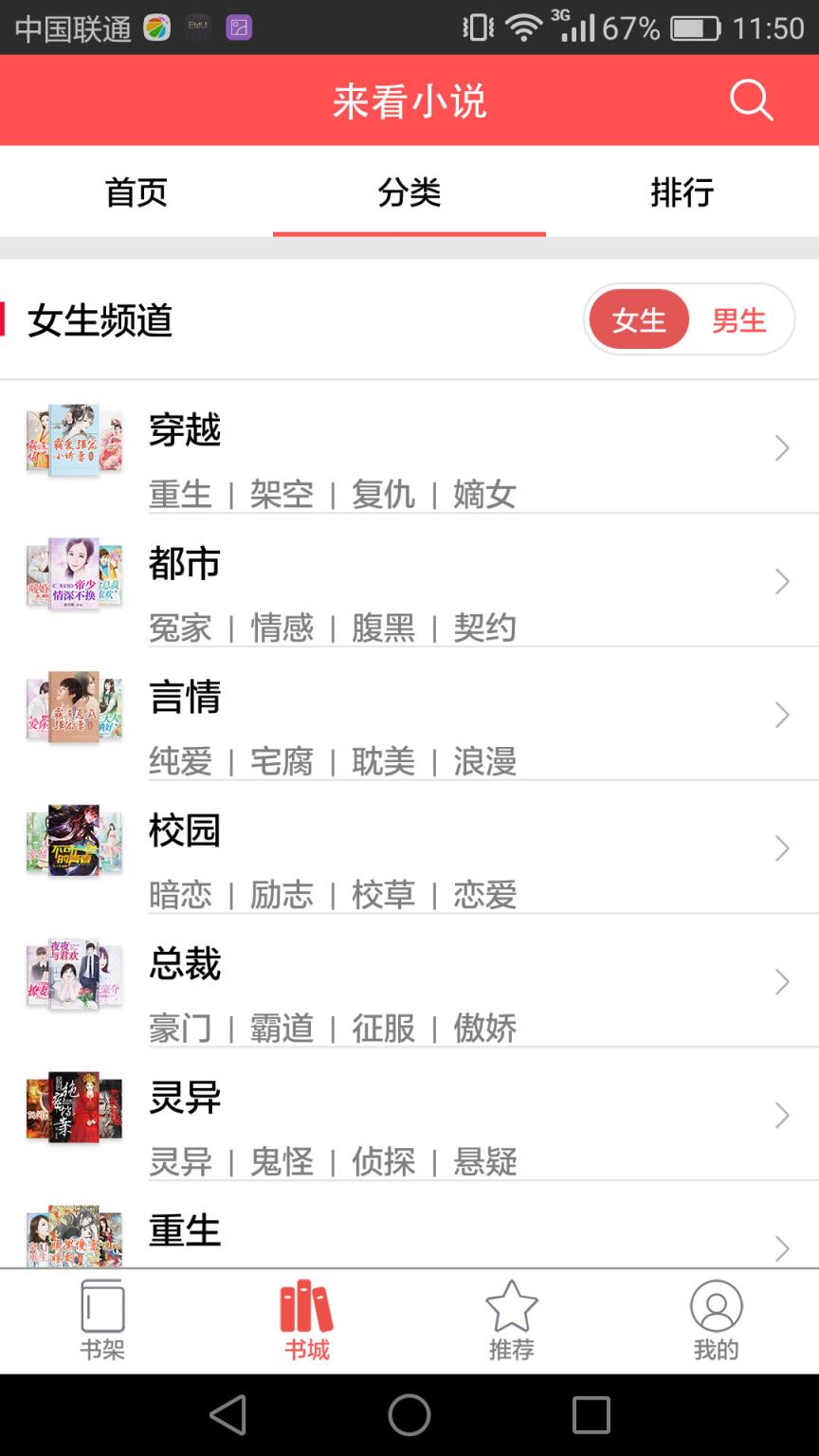Open the 鬼怪 tag link
819x1456 pixels.
click(282, 1161)
